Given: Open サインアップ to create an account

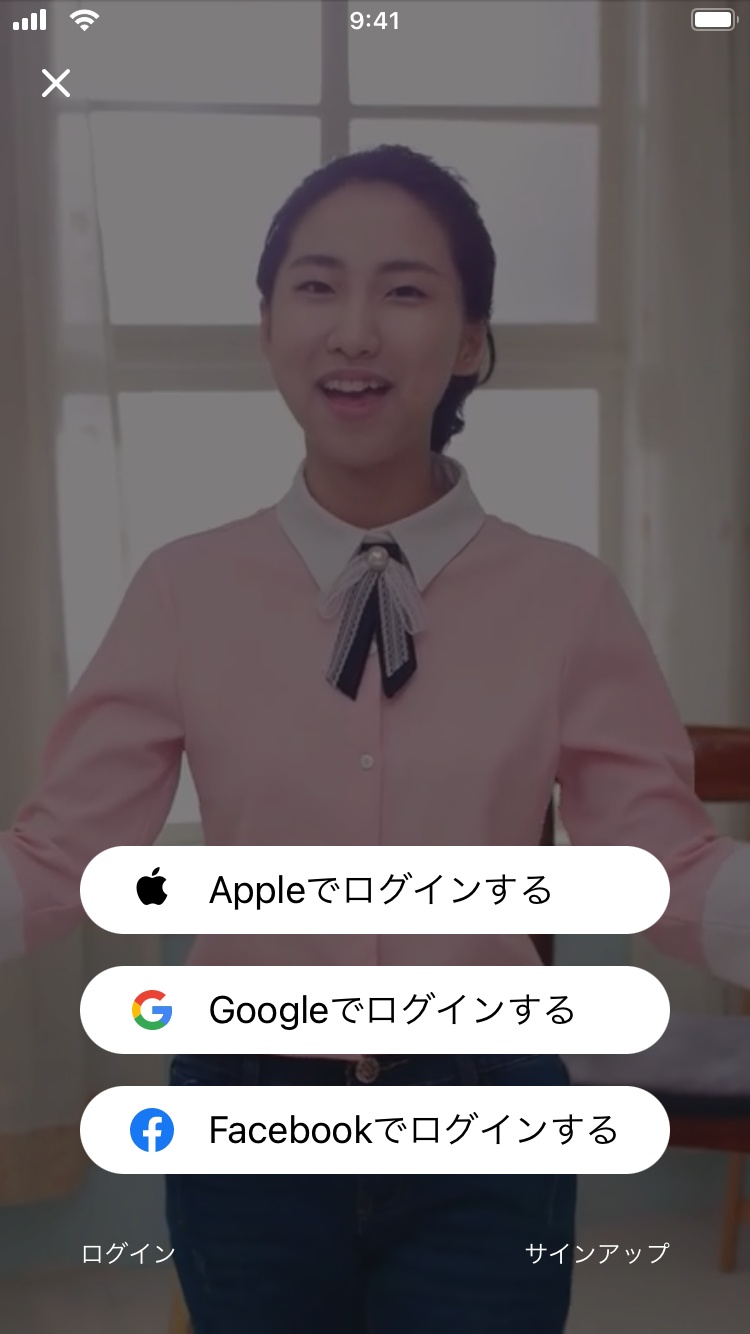Looking at the screenshot, I should tap(597, 1253).
